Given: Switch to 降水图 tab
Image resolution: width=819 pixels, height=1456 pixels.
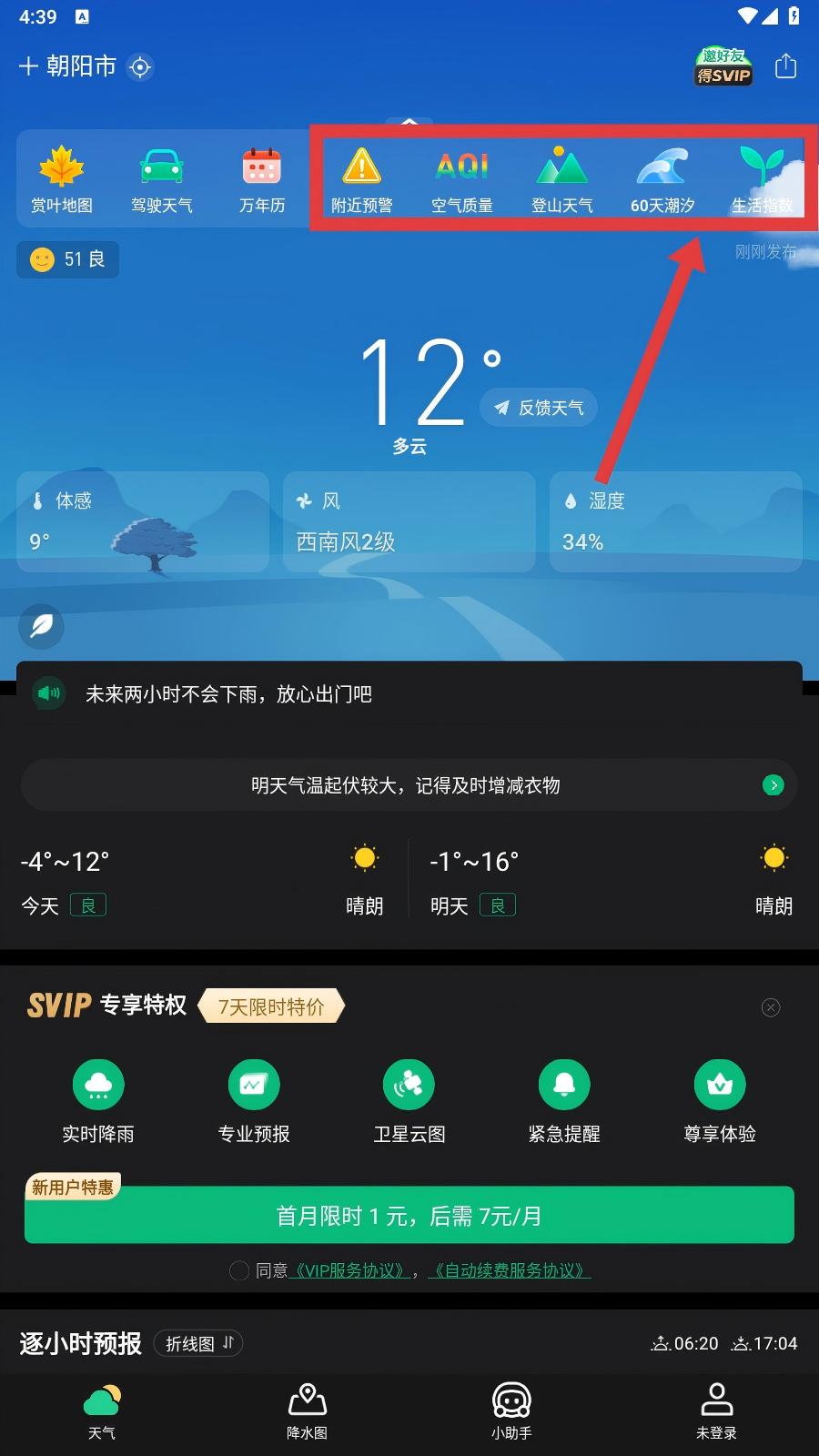Looking at the screenshot, I should [x=307, y=1410].
